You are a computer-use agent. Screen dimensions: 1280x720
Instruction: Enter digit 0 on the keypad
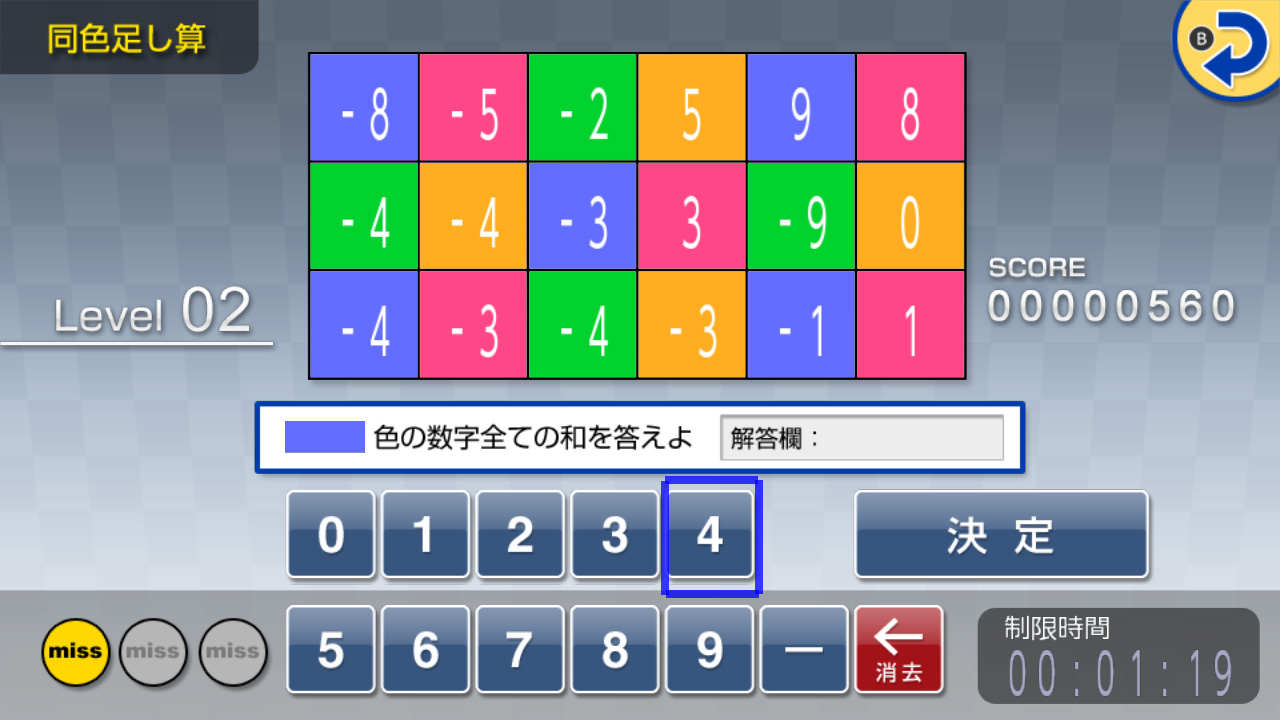click(331, 535)
